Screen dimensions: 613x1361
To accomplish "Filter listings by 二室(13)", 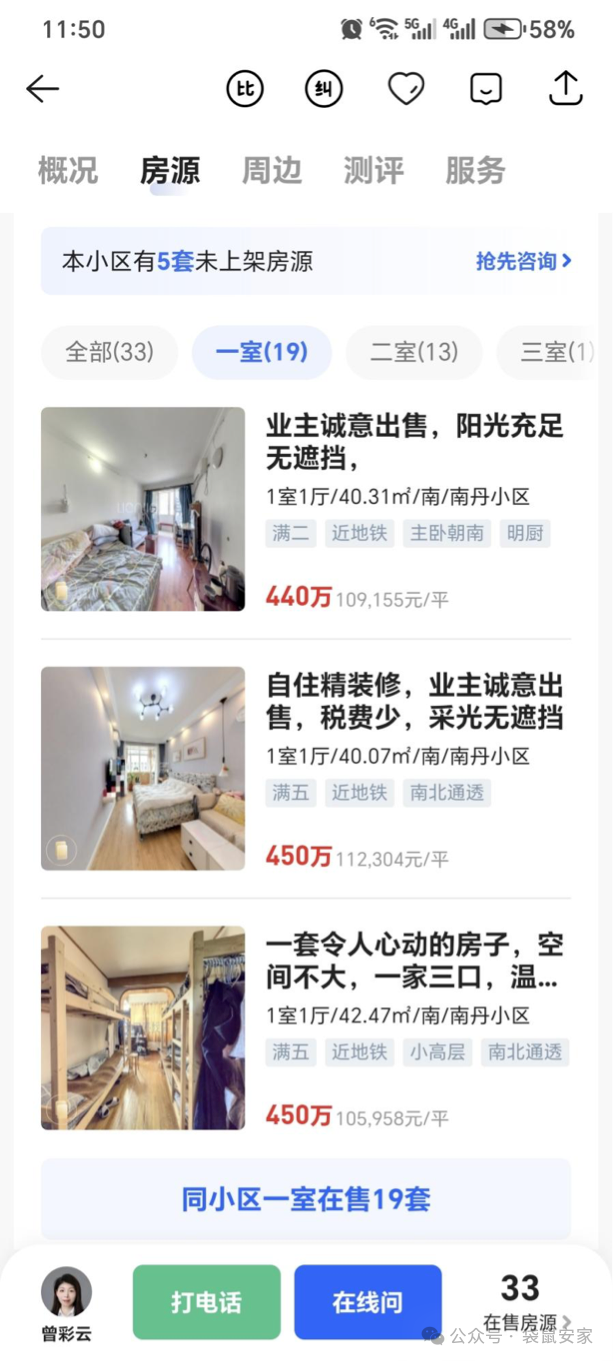I will [414, 352].
